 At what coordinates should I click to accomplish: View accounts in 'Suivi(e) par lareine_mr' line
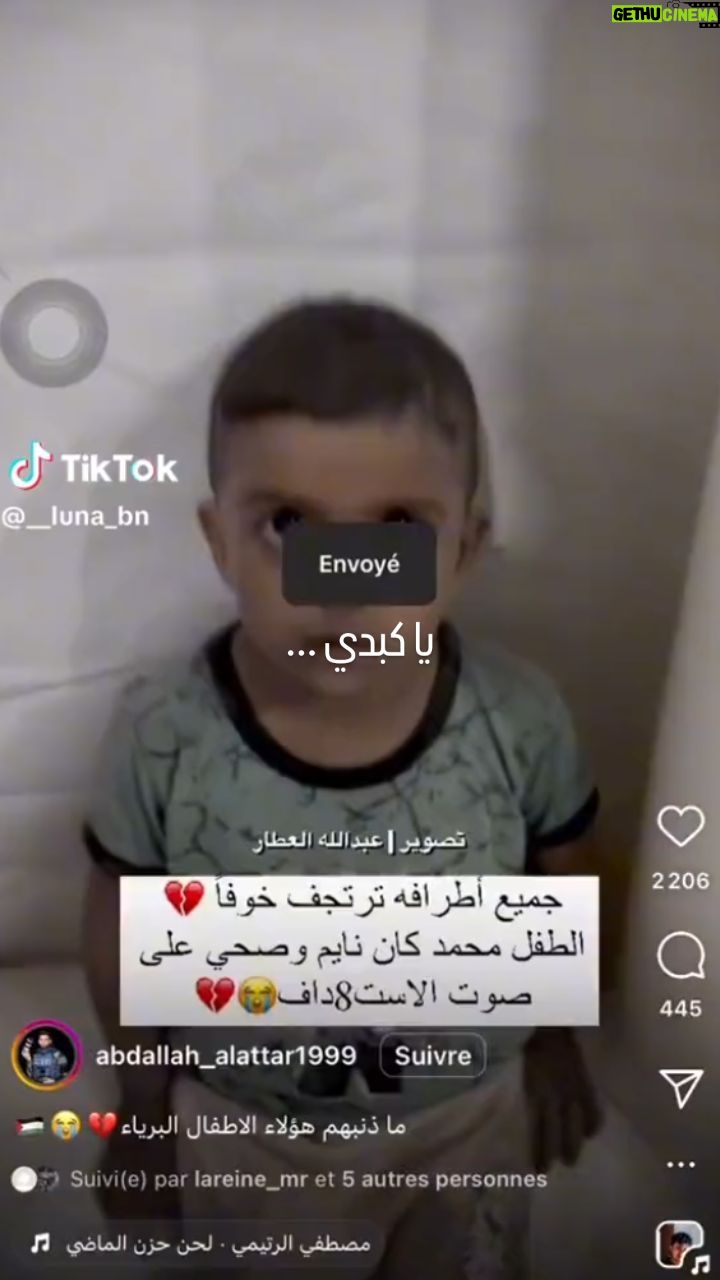tap(308, 1179)
